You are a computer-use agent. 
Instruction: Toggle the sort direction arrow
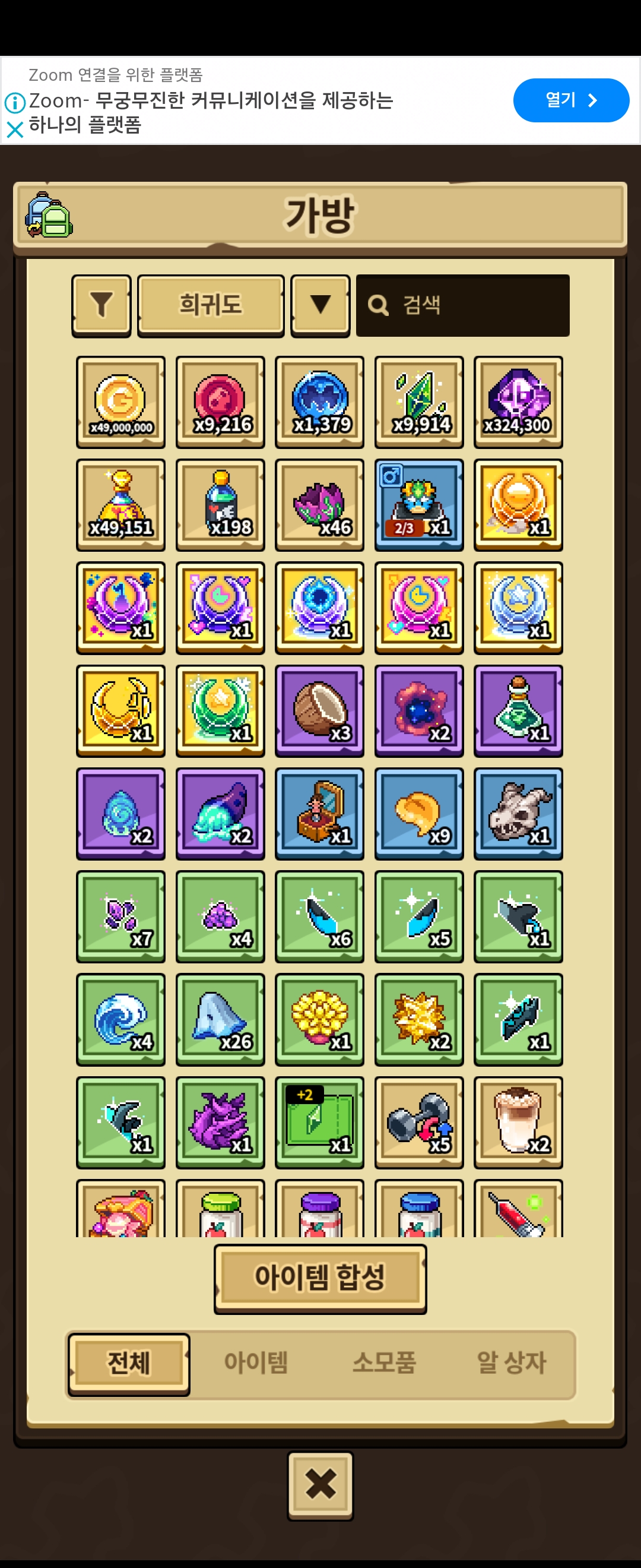point(320,305)
